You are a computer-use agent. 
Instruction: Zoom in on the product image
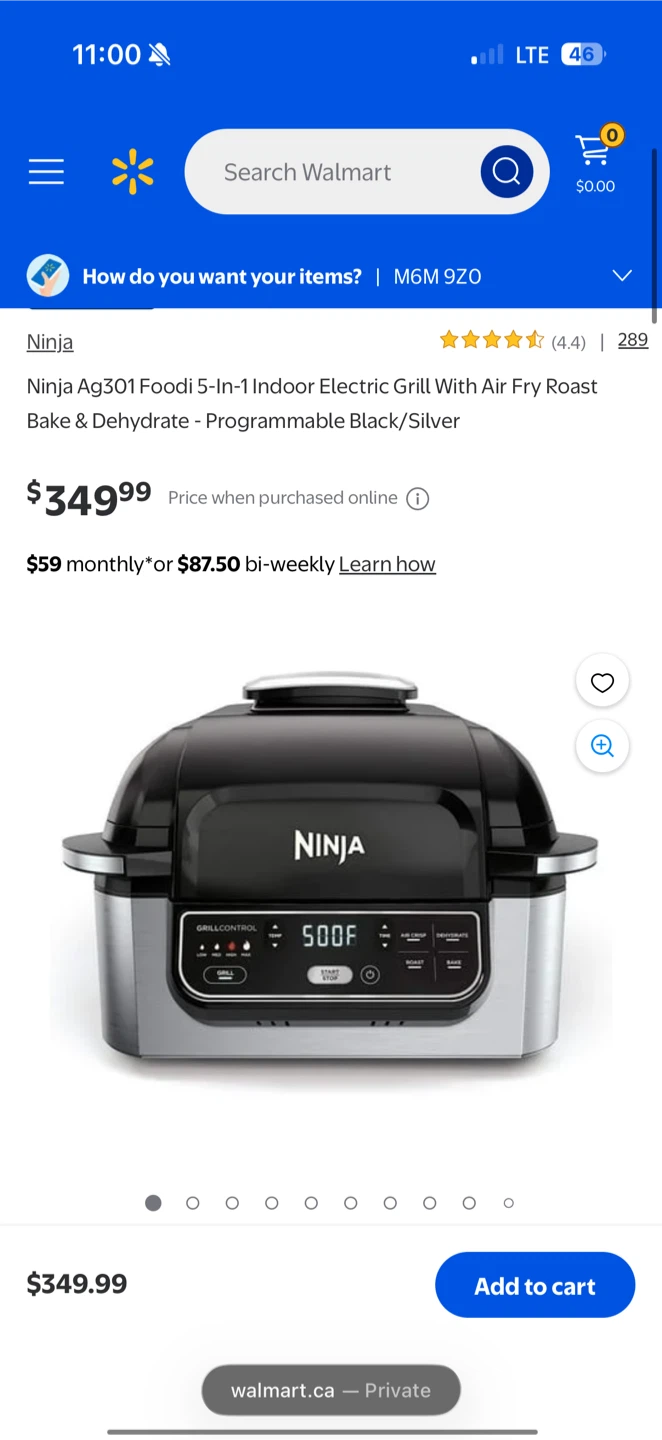pos(602,746)
